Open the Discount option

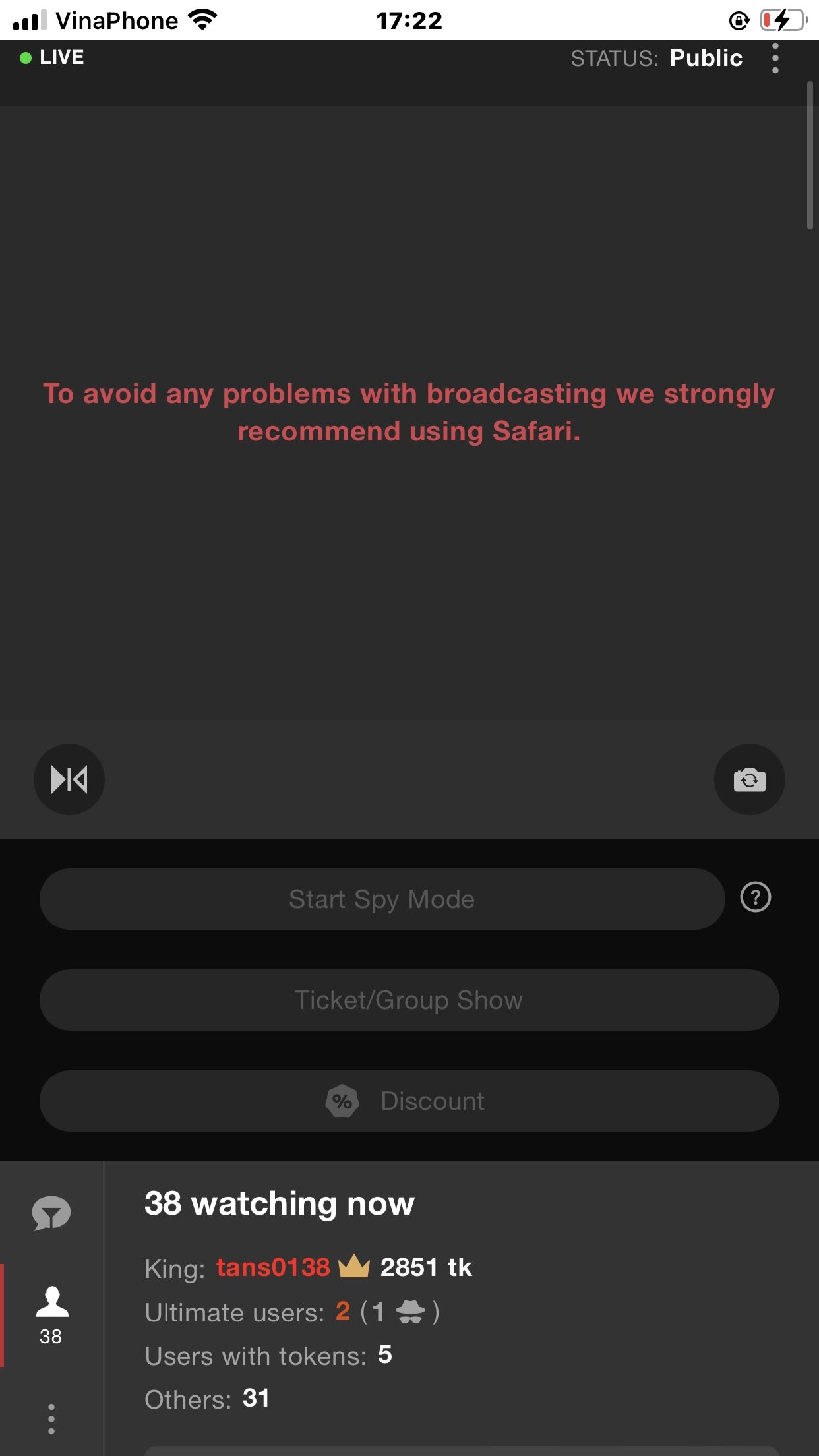click(x=409, y=1101)
